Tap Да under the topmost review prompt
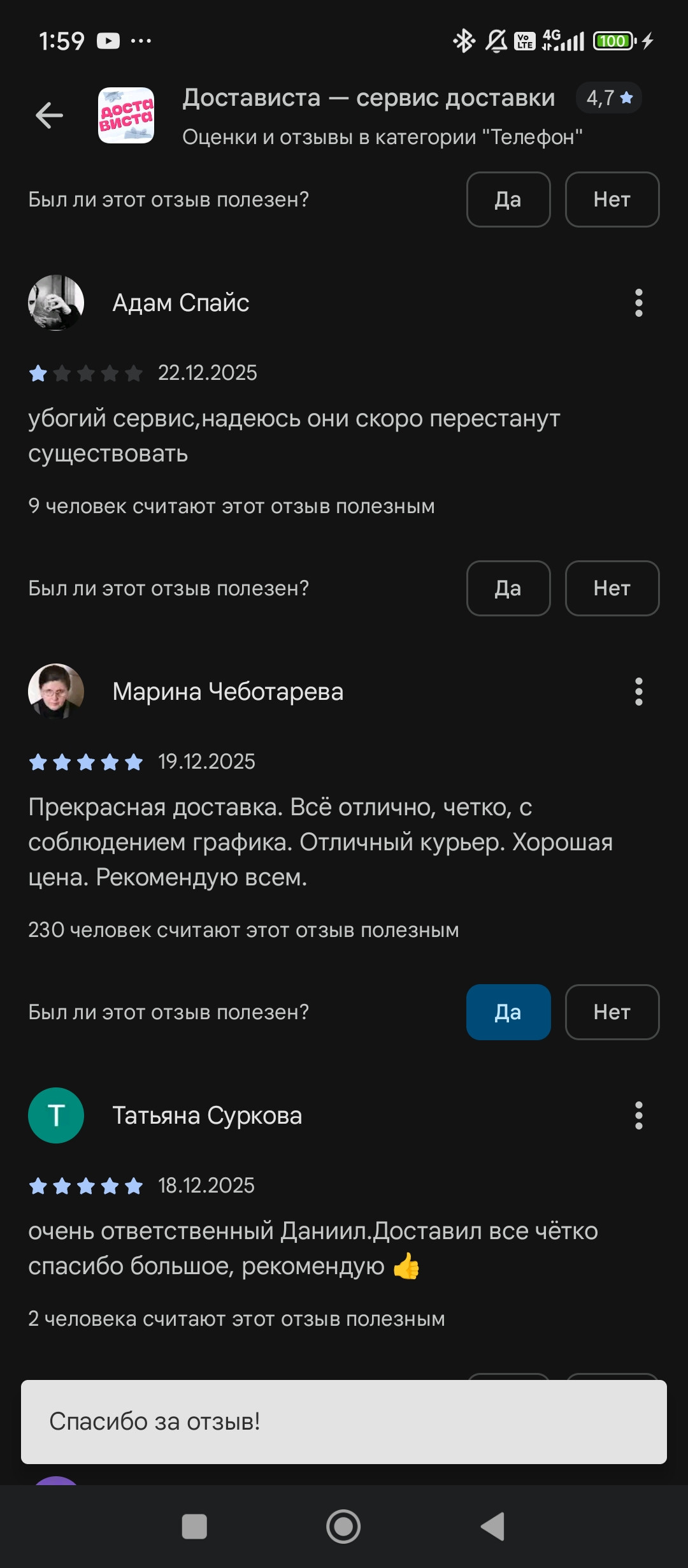The width and height of the screenshot is (688, 1568). (508, 200)
